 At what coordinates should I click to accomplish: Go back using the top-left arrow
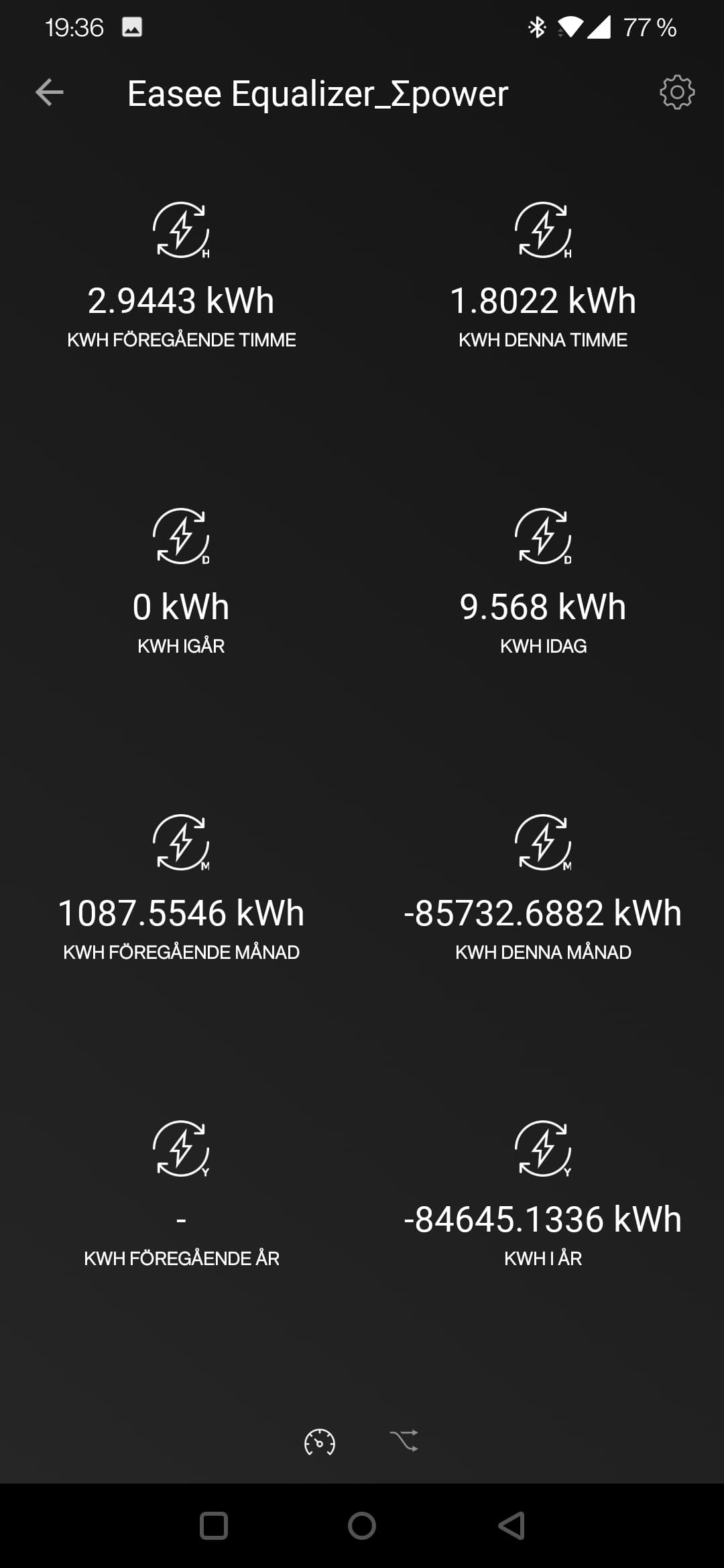(50, 92)
